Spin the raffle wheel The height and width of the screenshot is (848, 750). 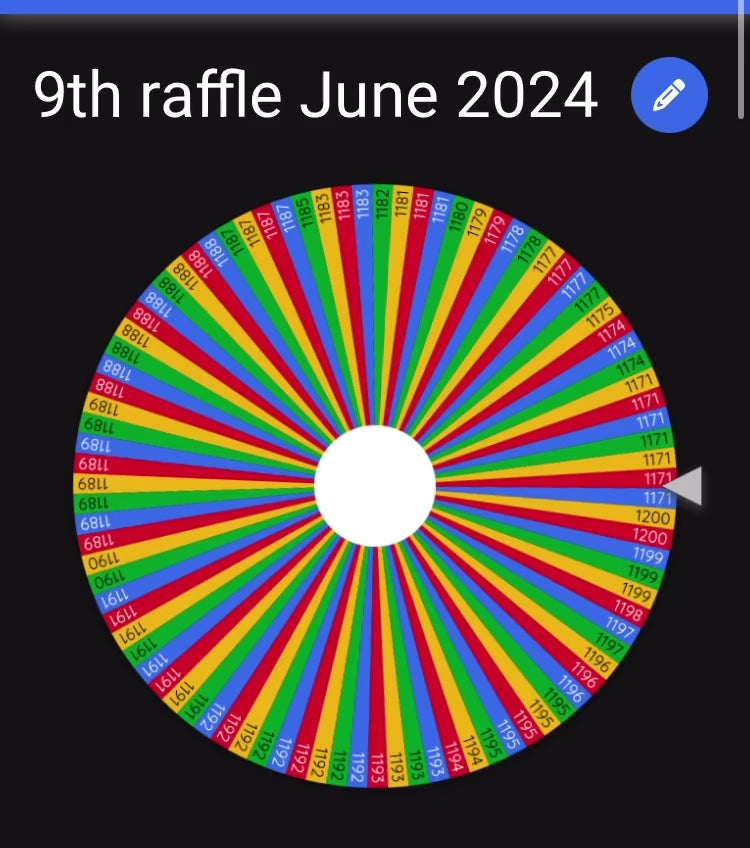coord(375,486)
